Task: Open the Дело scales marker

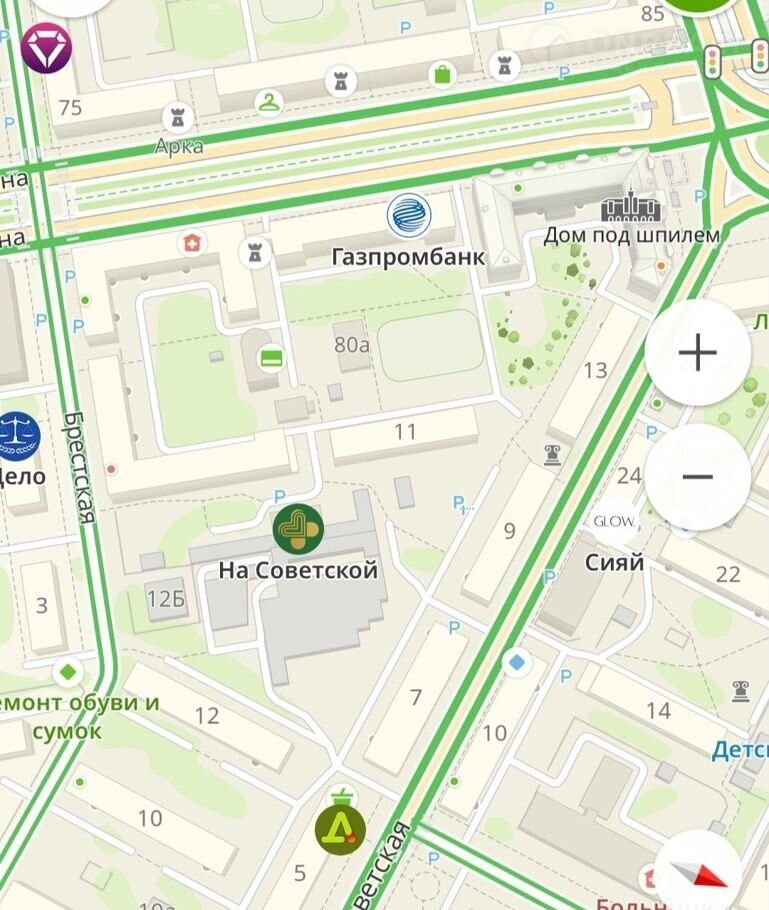Action: [x=17, y=435]
